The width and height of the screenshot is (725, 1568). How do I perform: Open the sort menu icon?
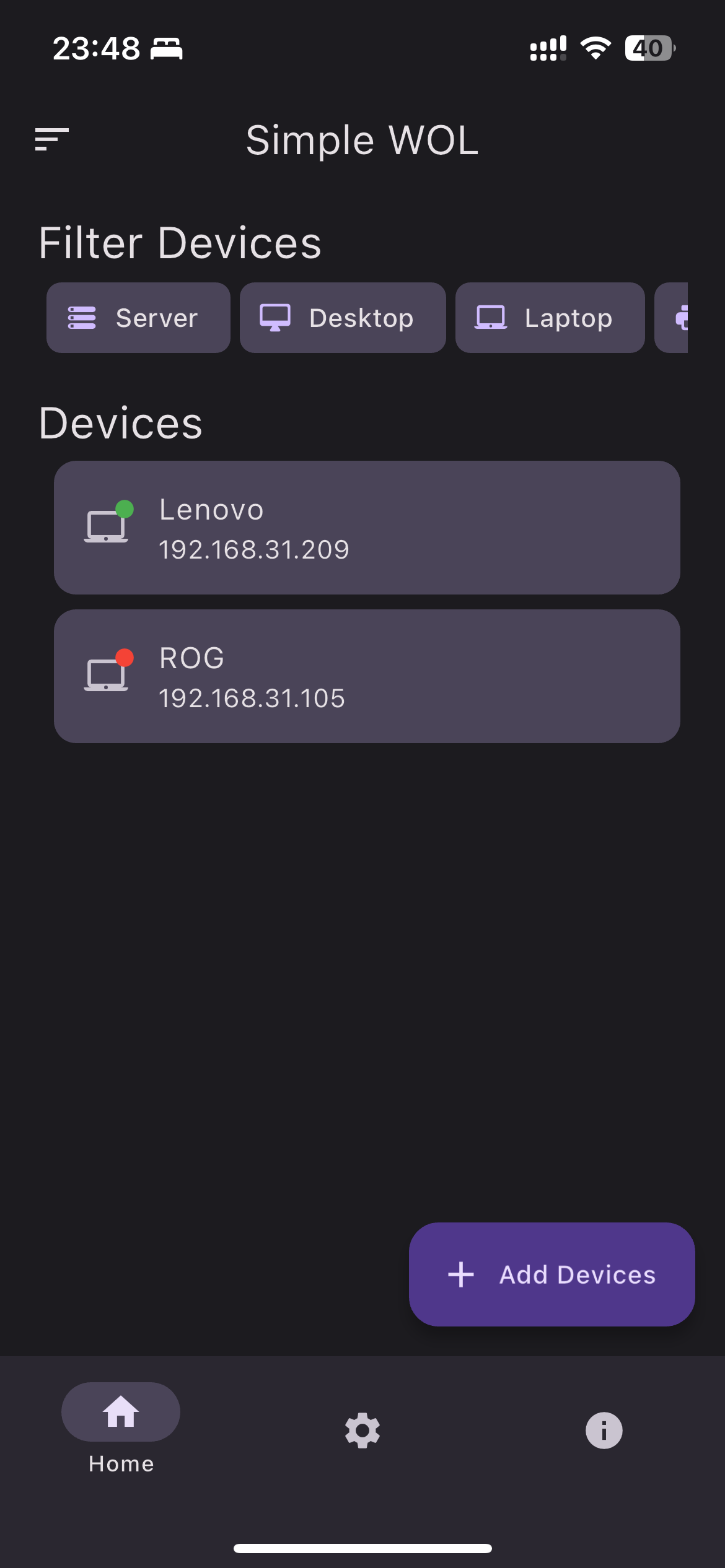[x=51, y=139]
